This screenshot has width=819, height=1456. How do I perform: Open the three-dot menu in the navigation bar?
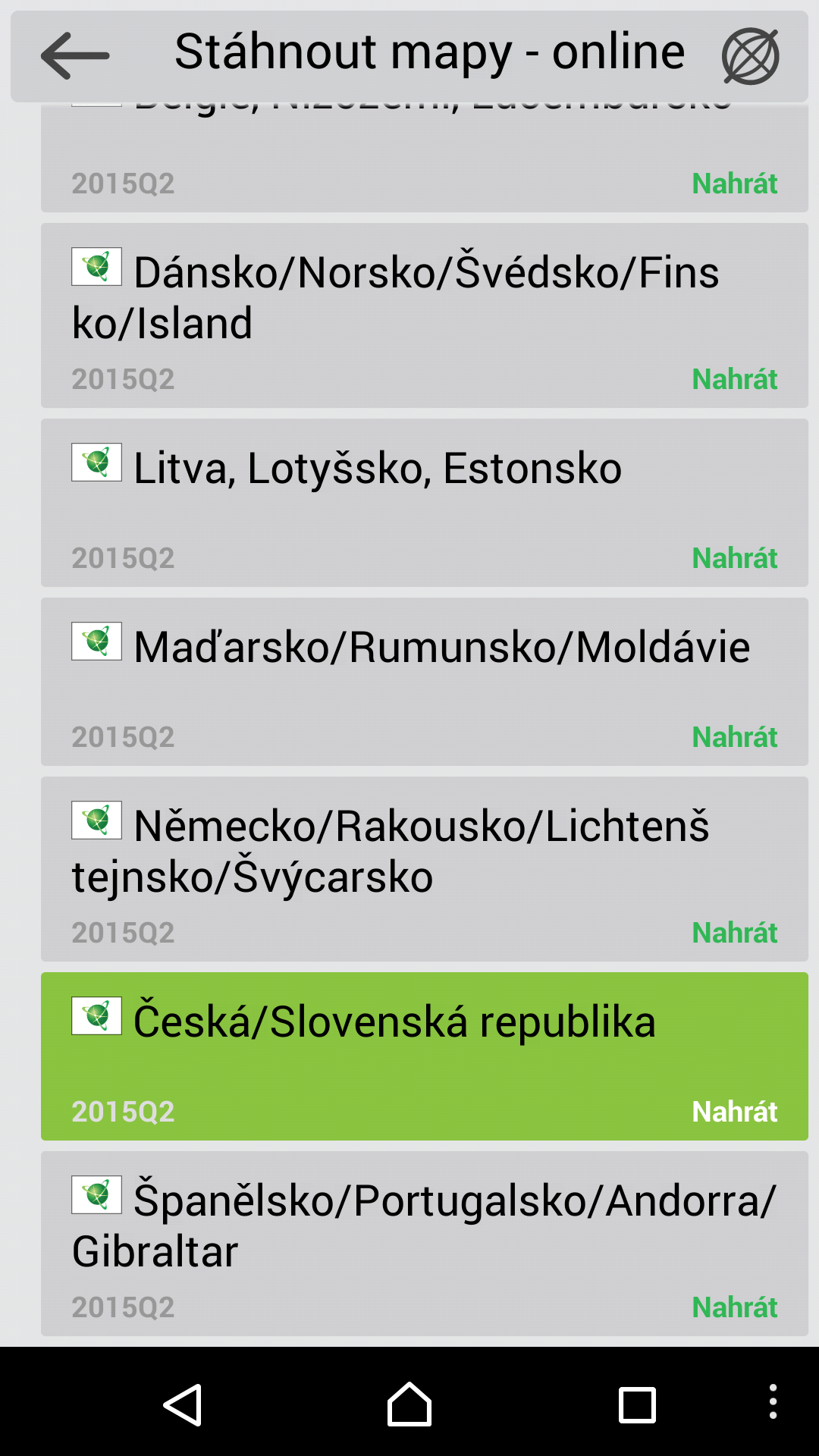pos(773,1401)
